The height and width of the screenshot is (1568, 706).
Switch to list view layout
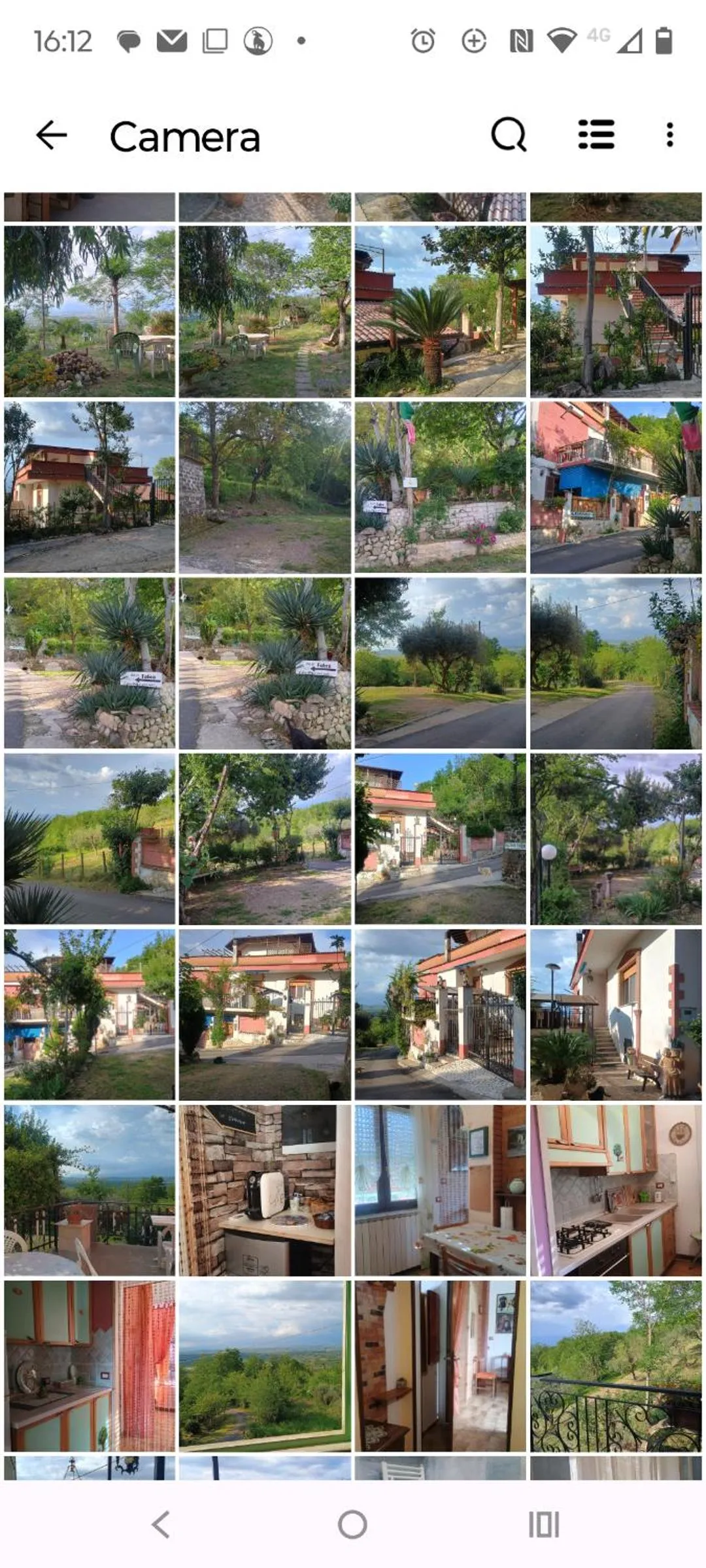coord(596,135)
